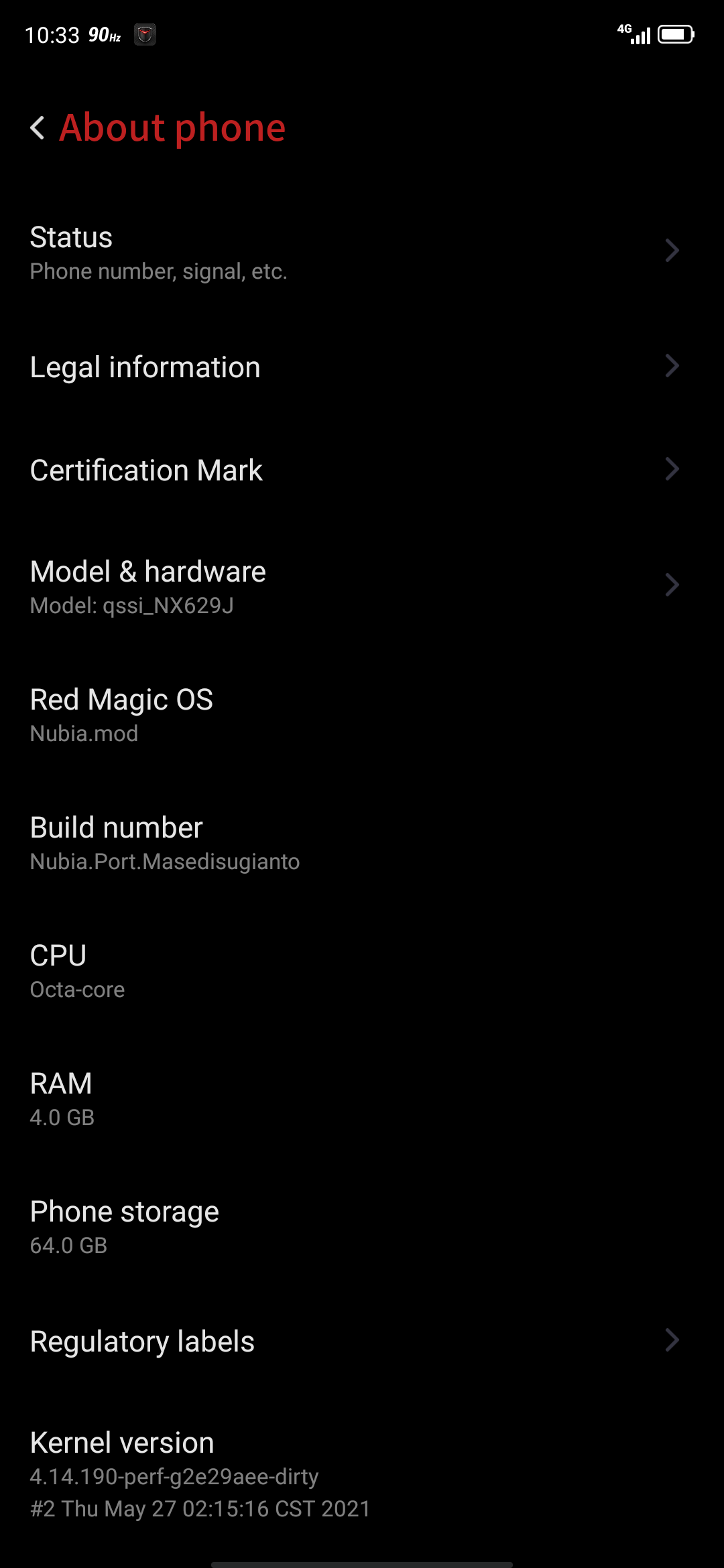724x1568 pixels.
Task: Go back from About phone
Action: tap(38, 128)
